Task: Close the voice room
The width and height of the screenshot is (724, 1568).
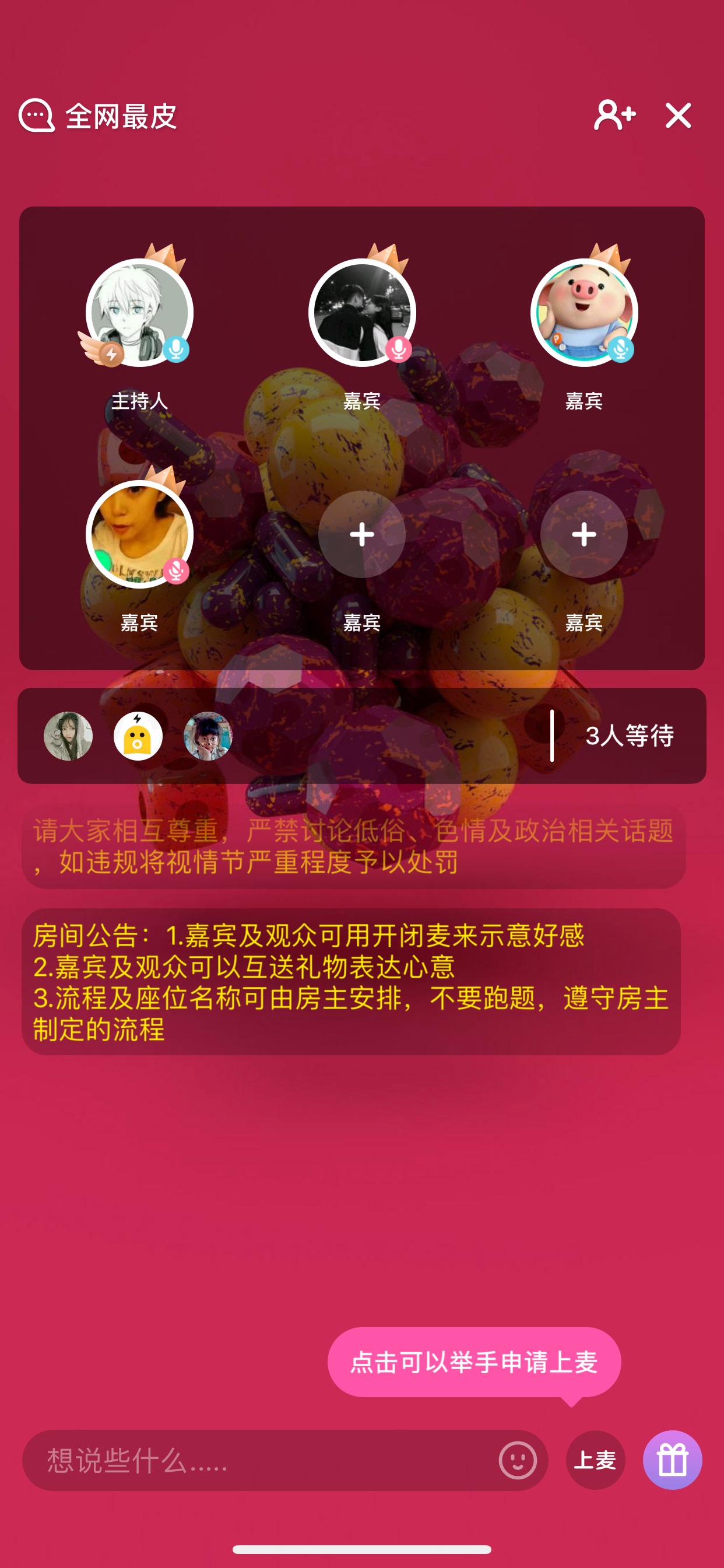Action: [x=679, y=115]
